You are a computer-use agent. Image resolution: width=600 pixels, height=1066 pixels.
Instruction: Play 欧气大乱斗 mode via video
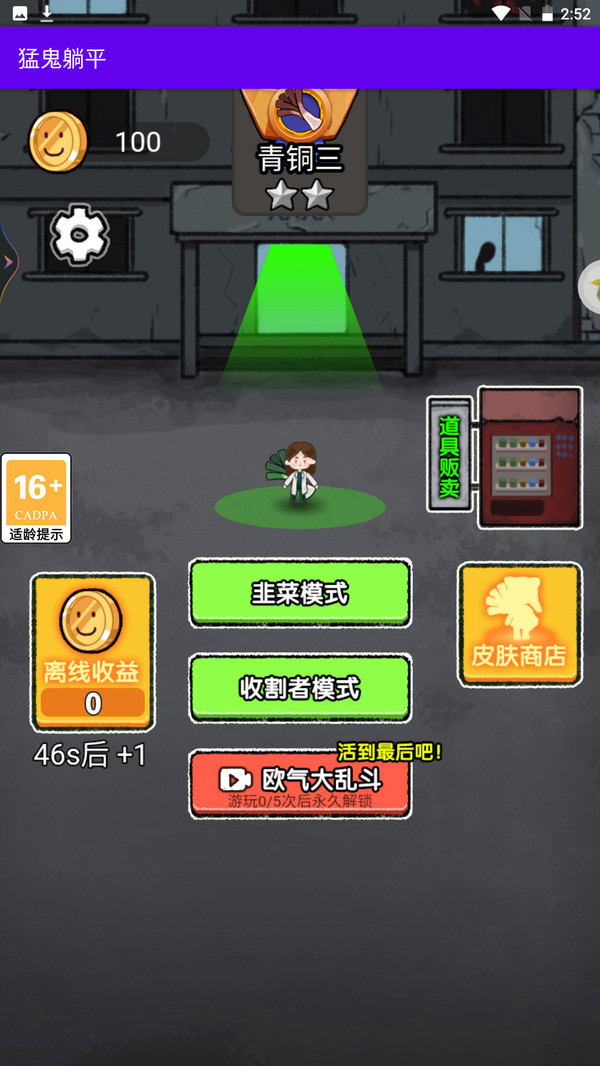300,785
